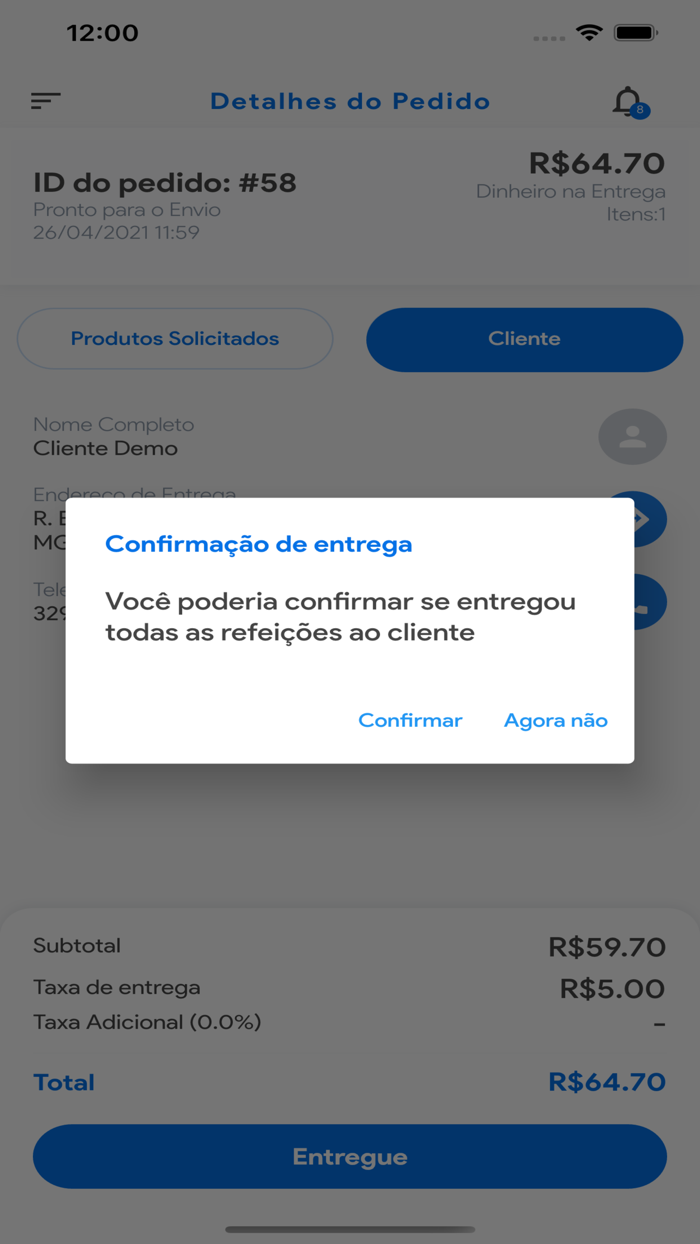Screen dimensions: 700x1244
Task: Open the menu drawer button
Action: (x=46, y=101)
